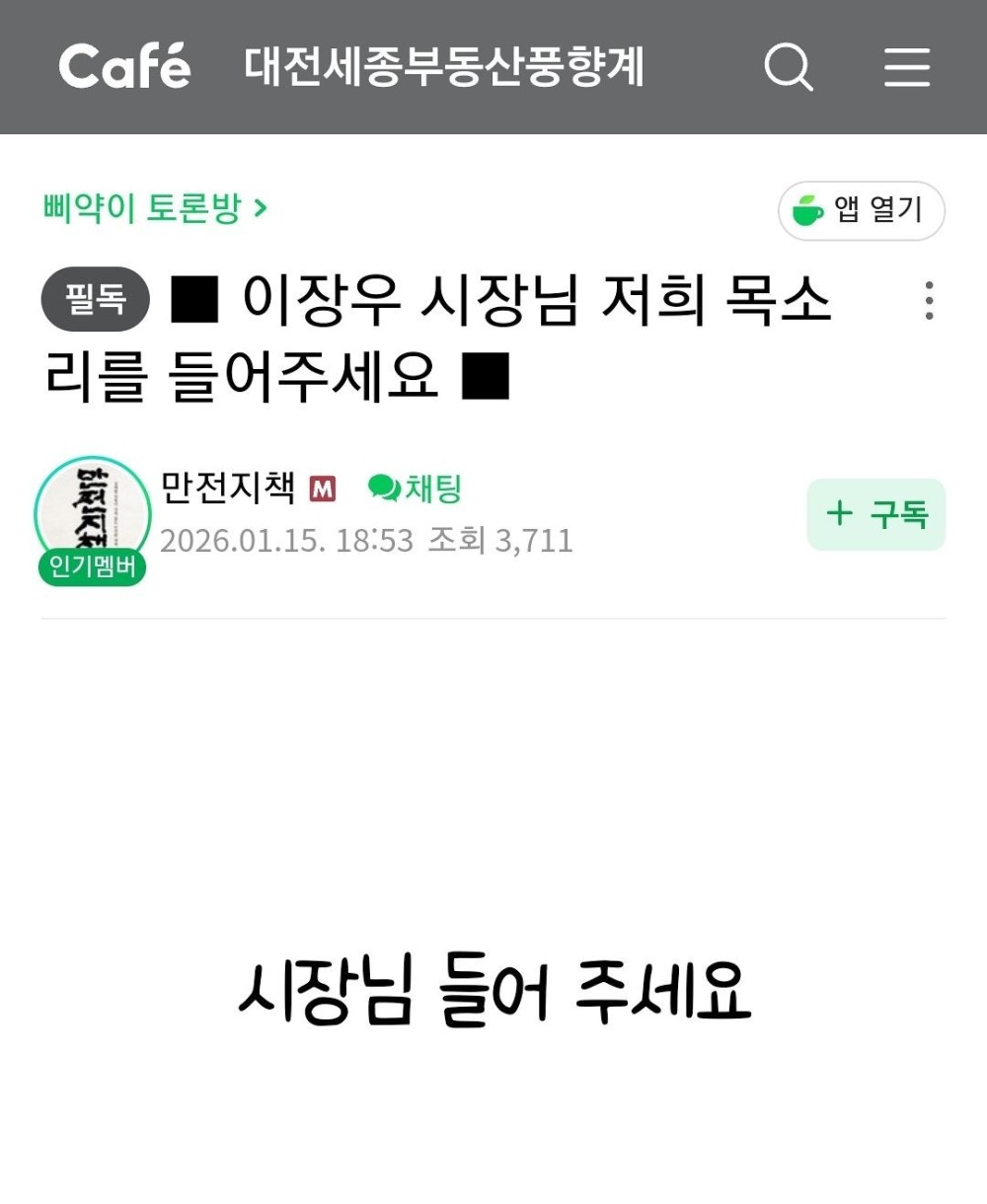This screenshot has height=1204, width=987.
Task: Subscribe with the 구독 button
Action: click(875, 514)
